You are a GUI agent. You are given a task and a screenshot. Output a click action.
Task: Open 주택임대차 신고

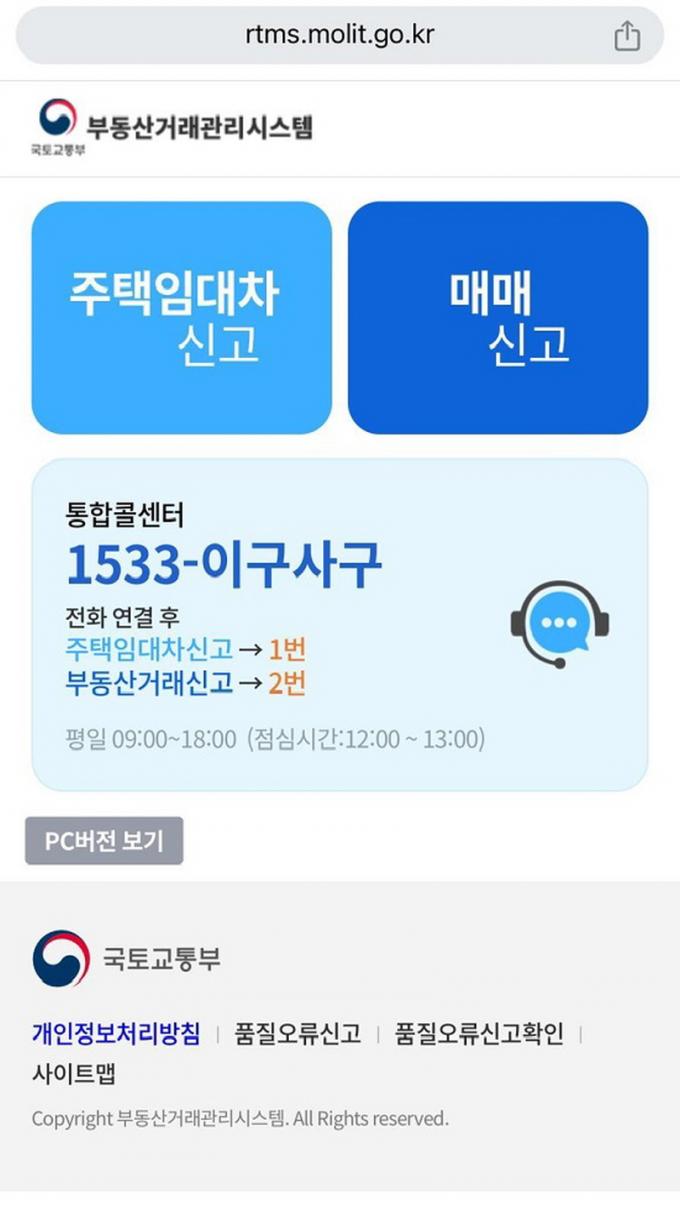tap(181, 318)
